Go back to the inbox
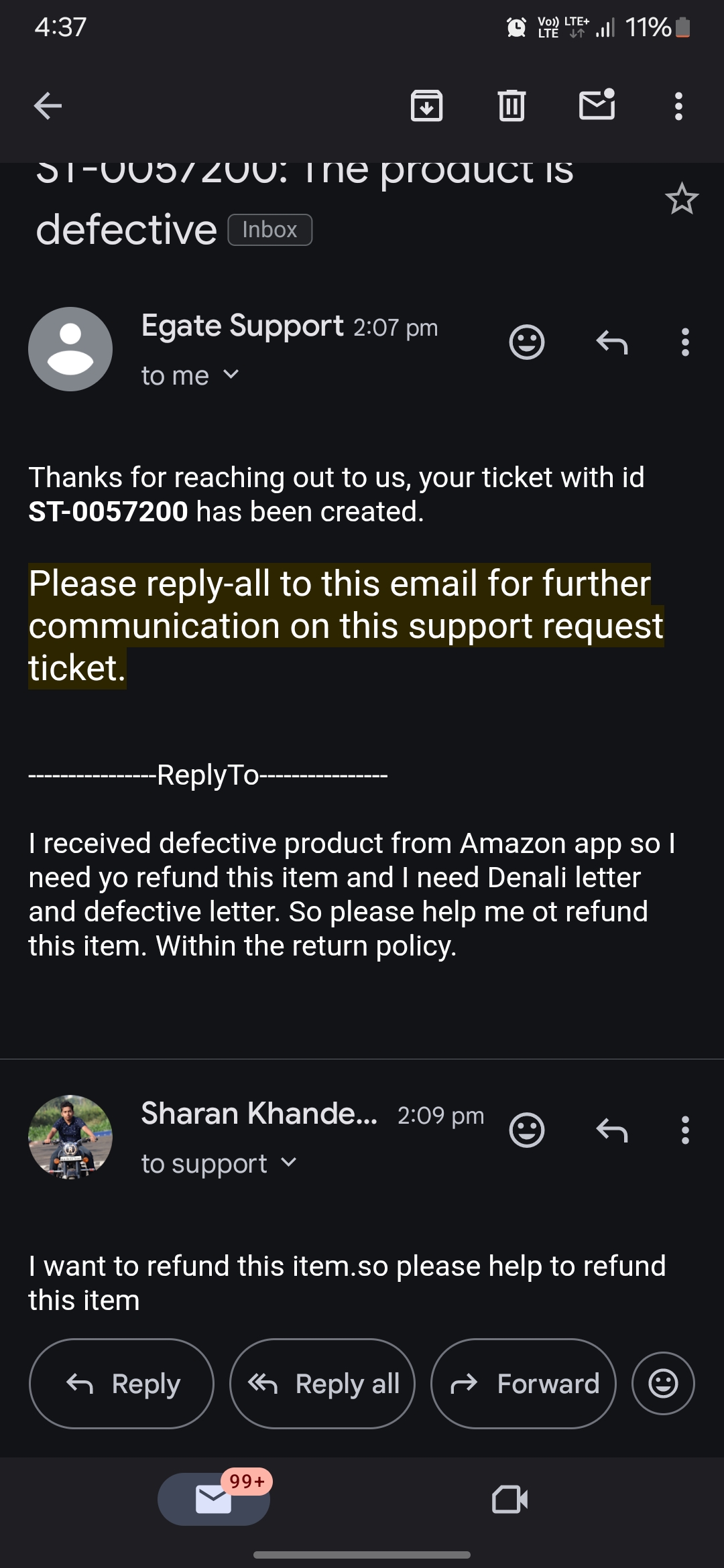This screenshot has width=724, height=1568. pos(48,106)
